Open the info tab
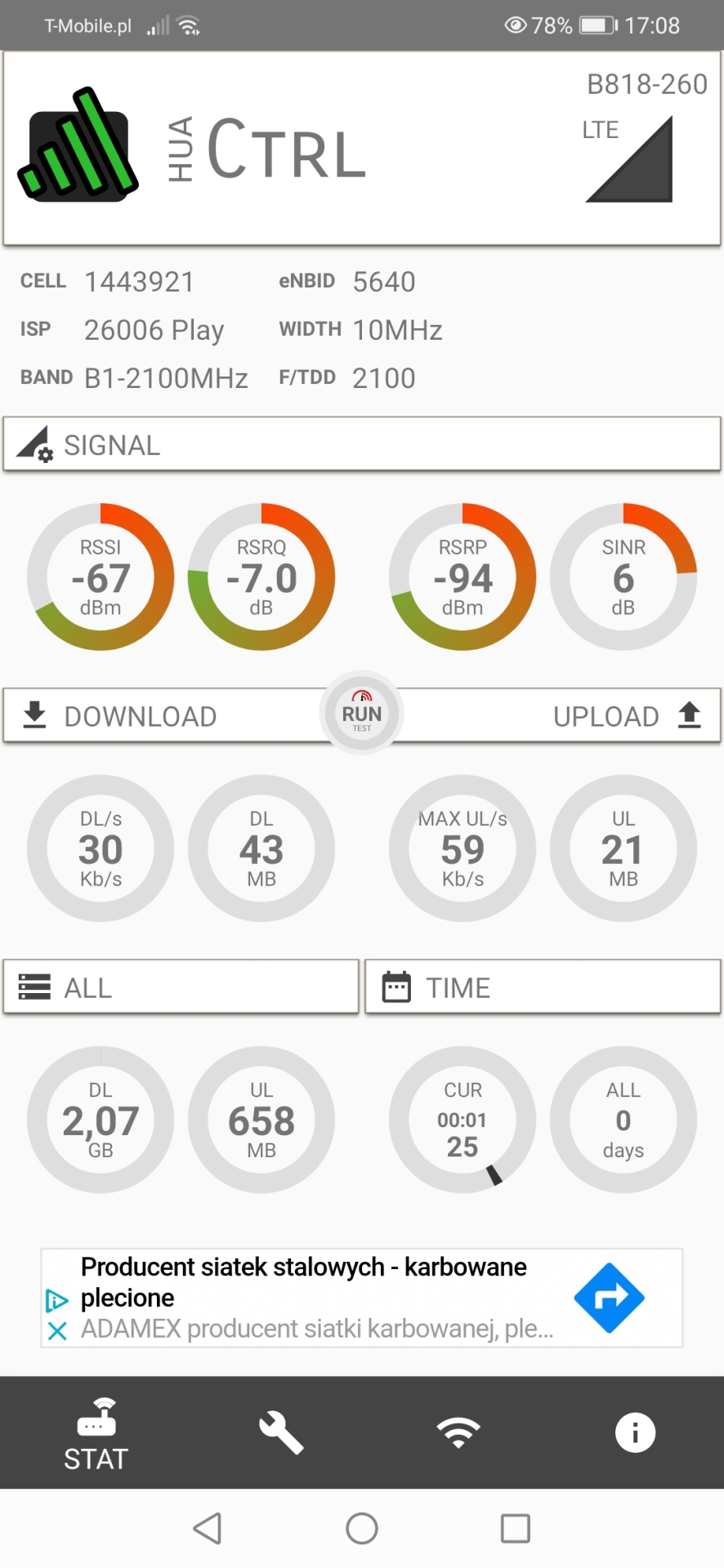 click(635, 1432)
